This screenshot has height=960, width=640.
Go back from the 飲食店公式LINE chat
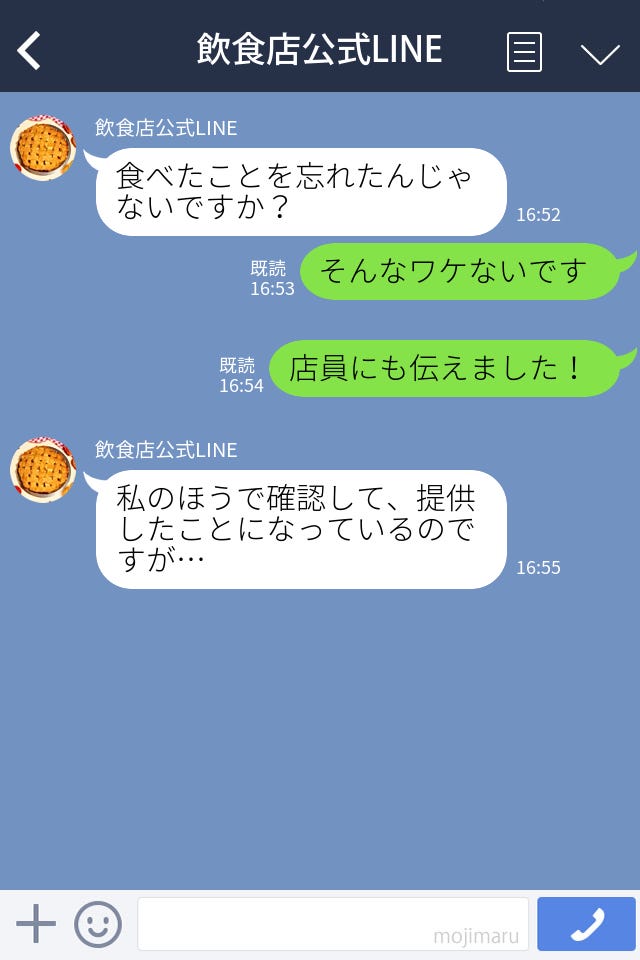[x=30, y=51]
